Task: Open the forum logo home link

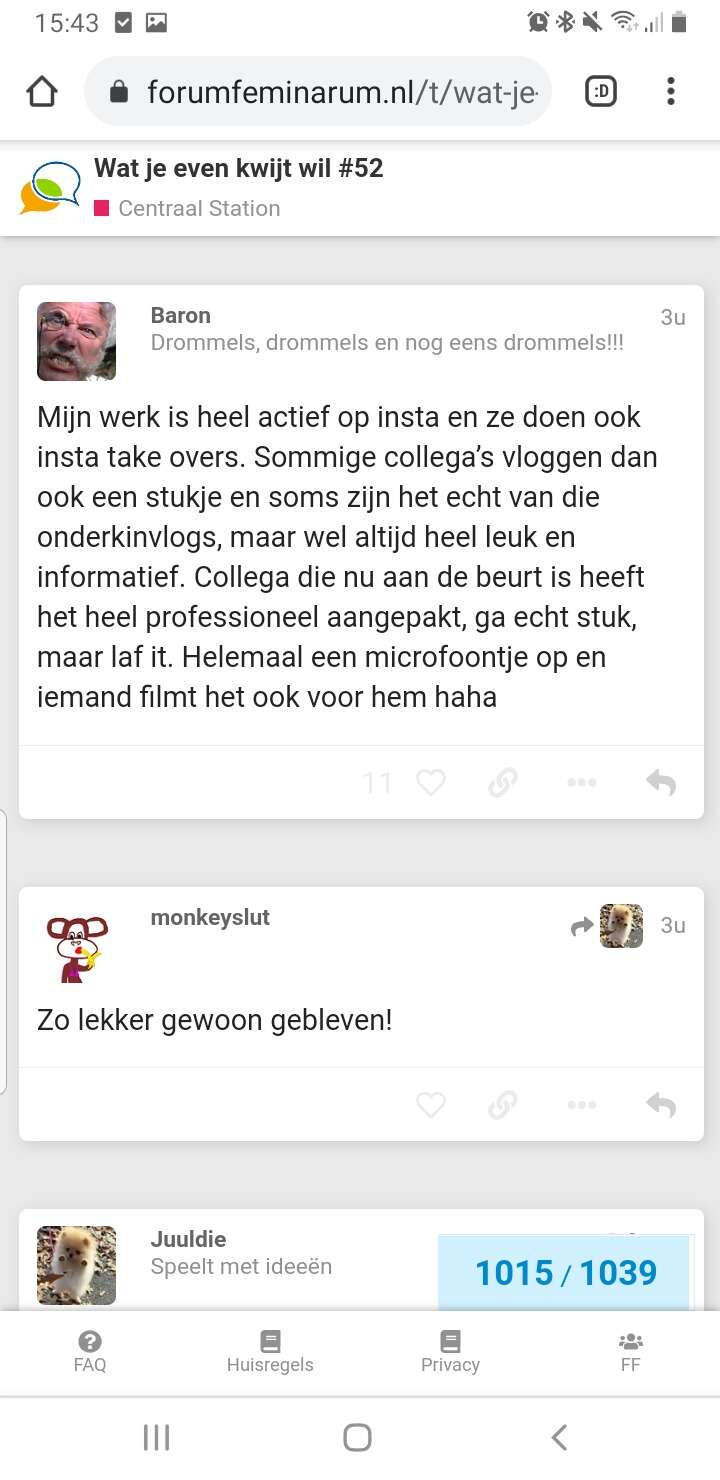Action: (49, 188)
